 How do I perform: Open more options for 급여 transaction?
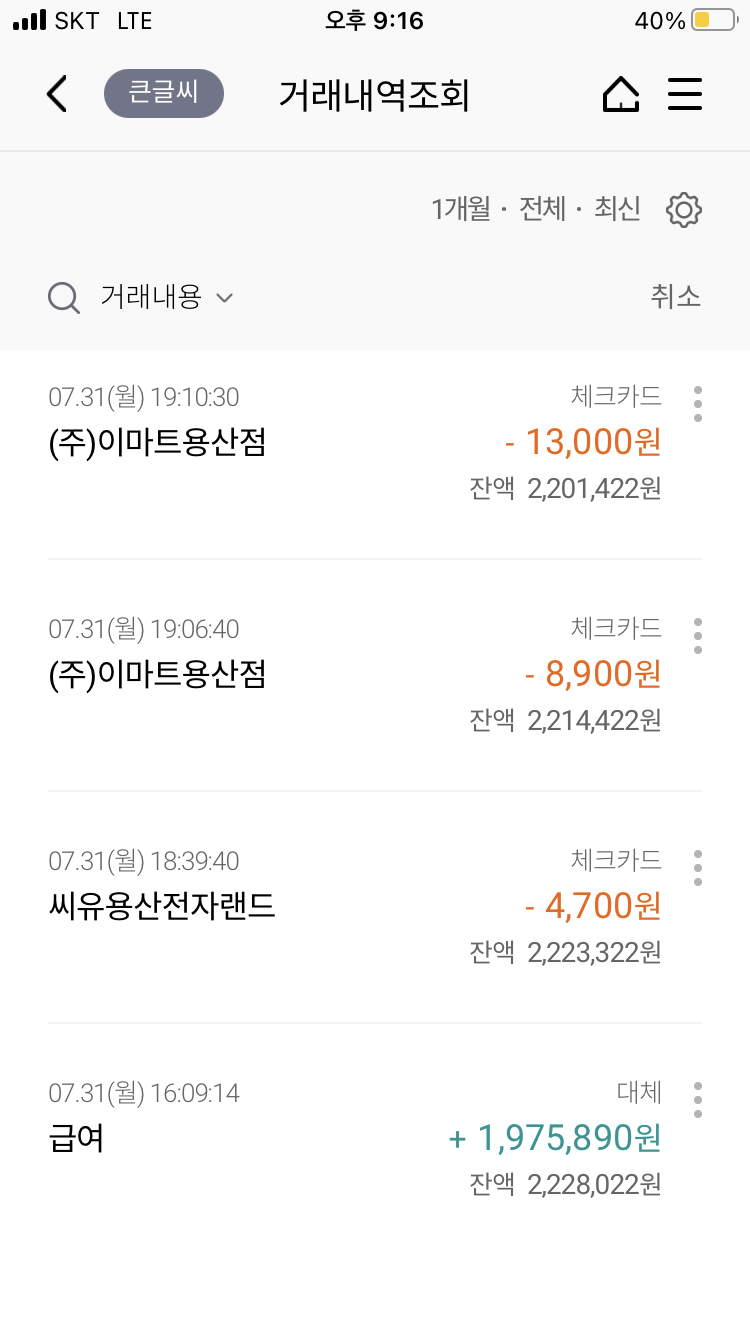[x=698, y=1099]
